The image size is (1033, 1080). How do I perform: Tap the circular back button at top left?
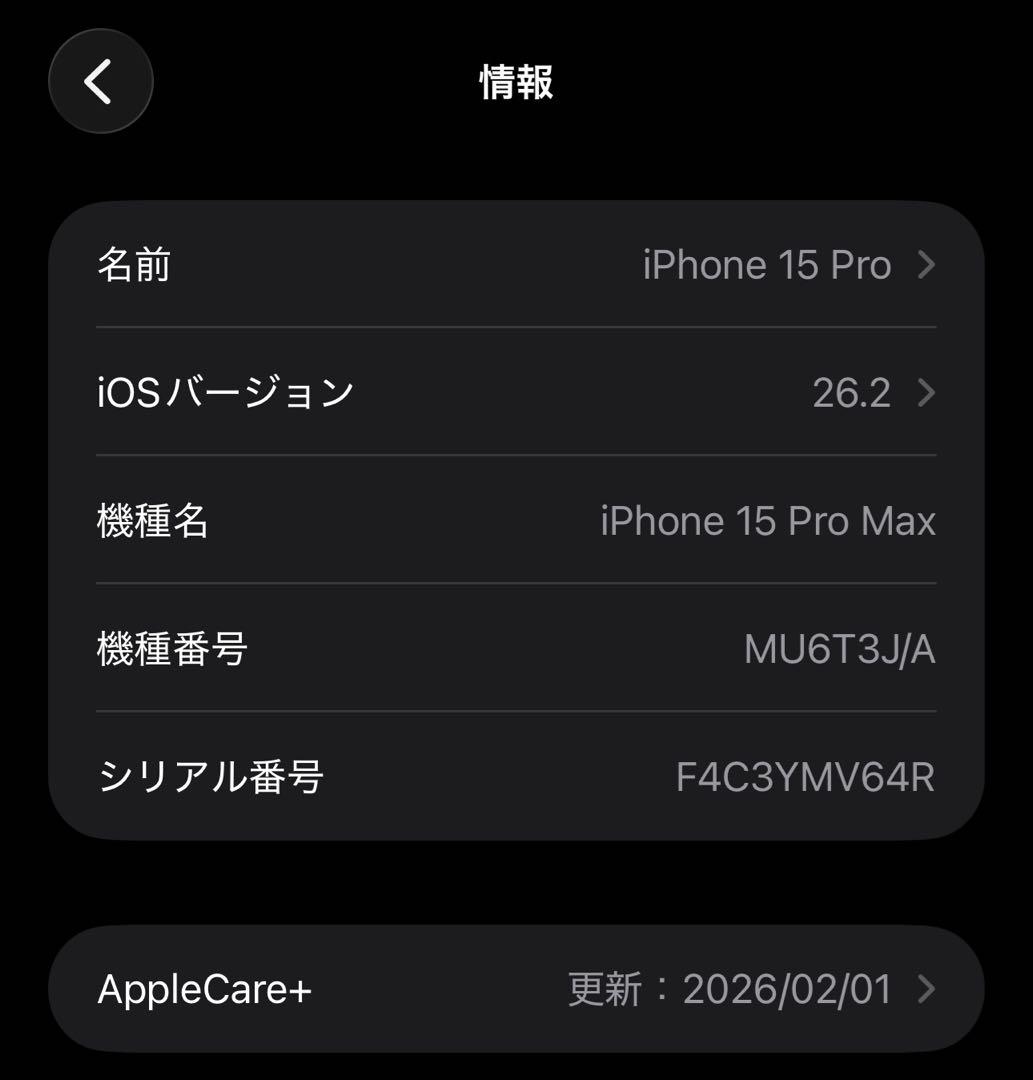(x=100, y=81)
